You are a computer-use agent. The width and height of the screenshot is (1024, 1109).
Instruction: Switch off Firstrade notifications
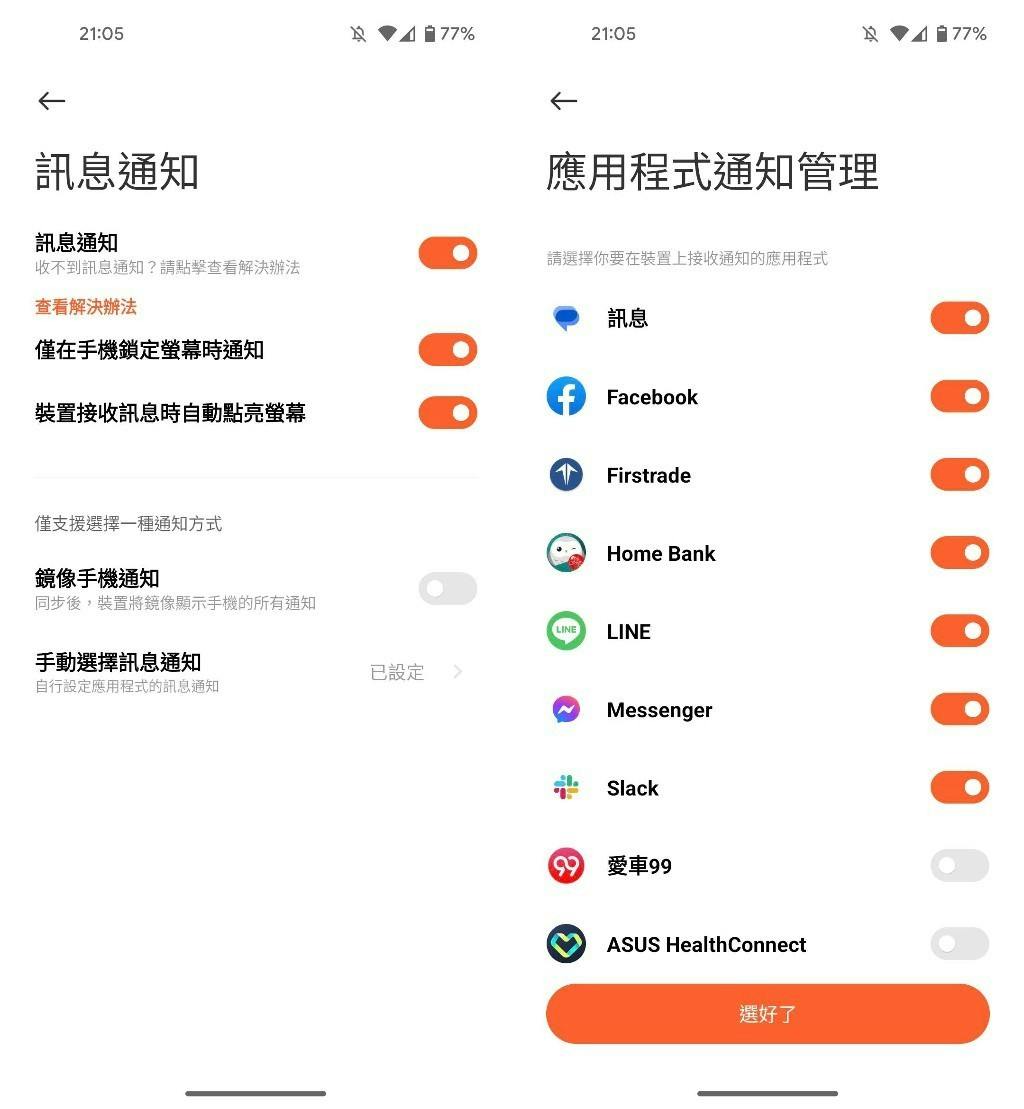(959, 475)
